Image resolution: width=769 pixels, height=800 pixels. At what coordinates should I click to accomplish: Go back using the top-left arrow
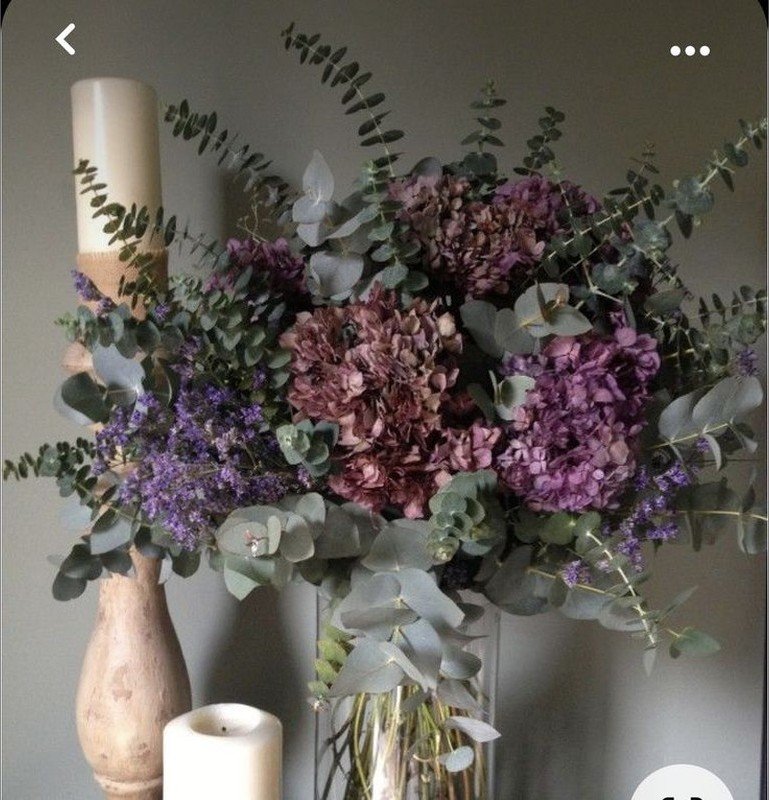(66, 39)
